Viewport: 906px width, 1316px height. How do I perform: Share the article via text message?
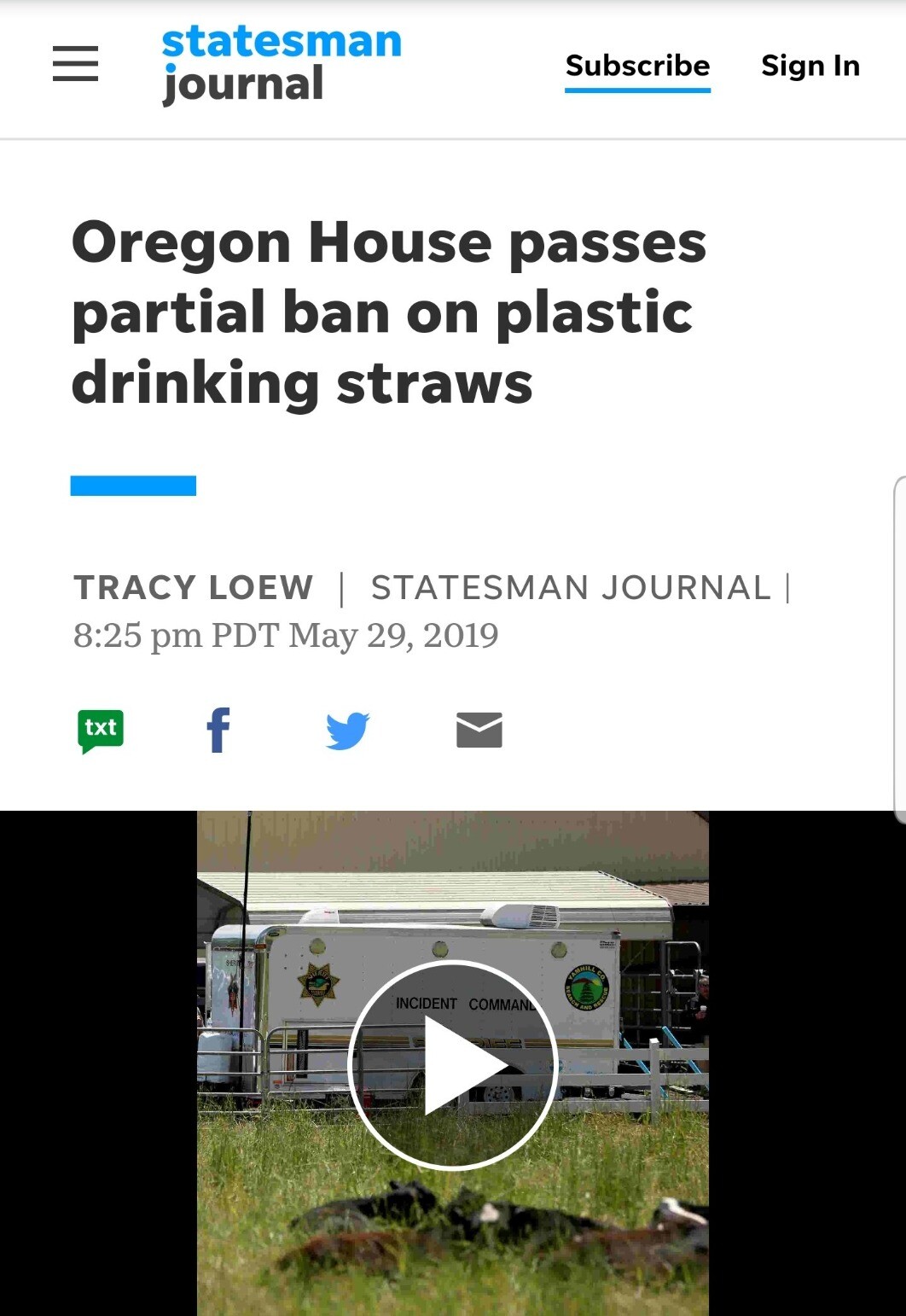pos(101,731)
